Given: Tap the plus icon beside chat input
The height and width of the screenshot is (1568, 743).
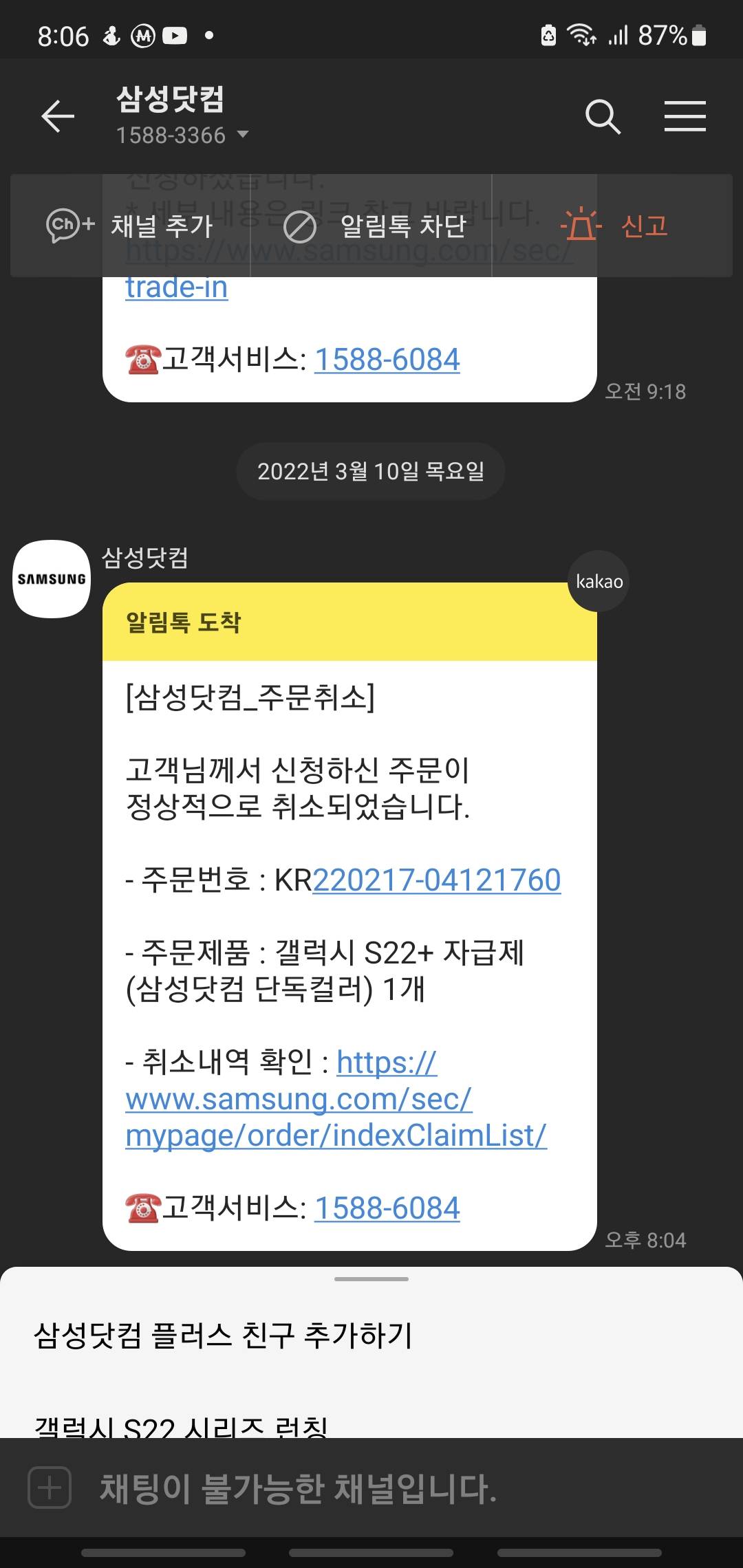Looking at the screenshot, I should [x=50, y=1488].
